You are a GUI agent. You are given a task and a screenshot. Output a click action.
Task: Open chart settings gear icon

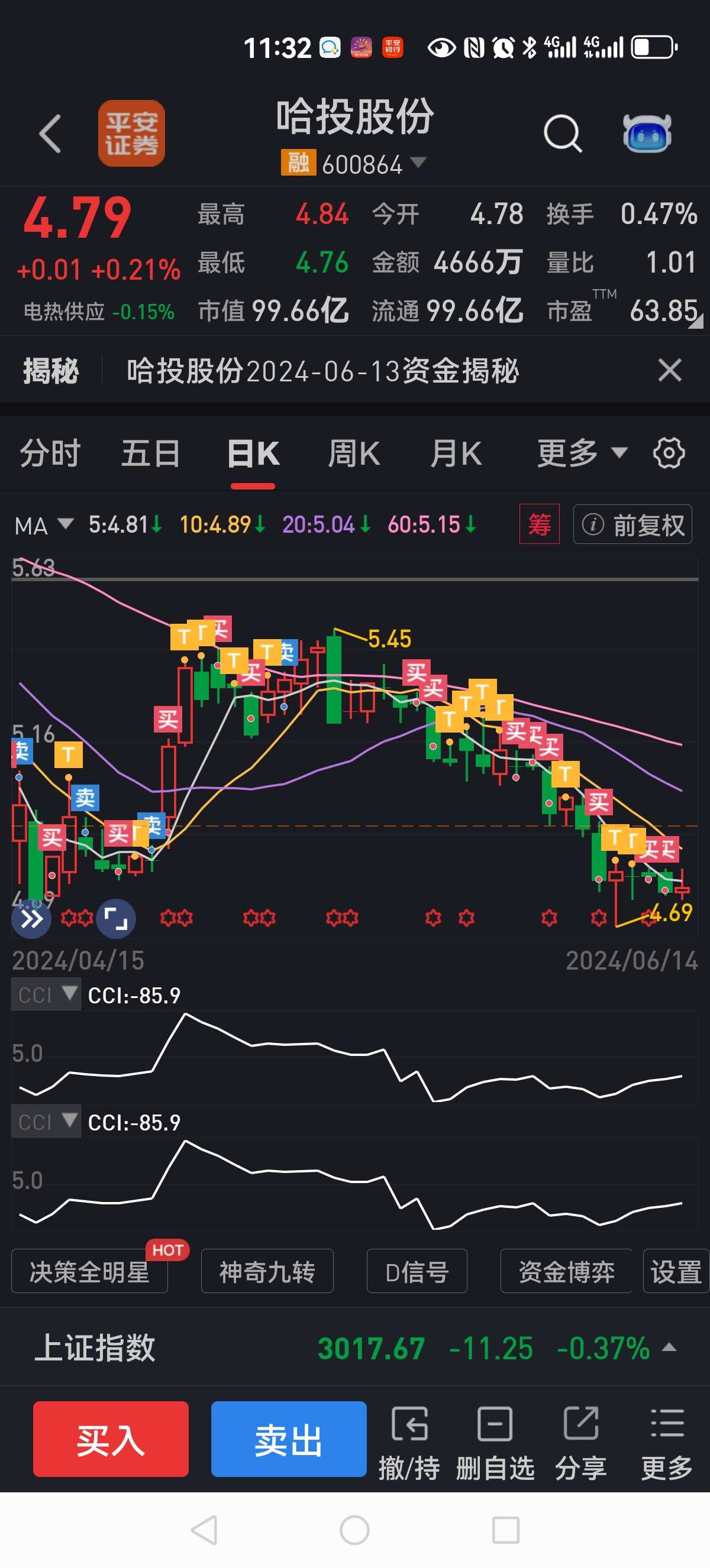click(x=669, y=453)
